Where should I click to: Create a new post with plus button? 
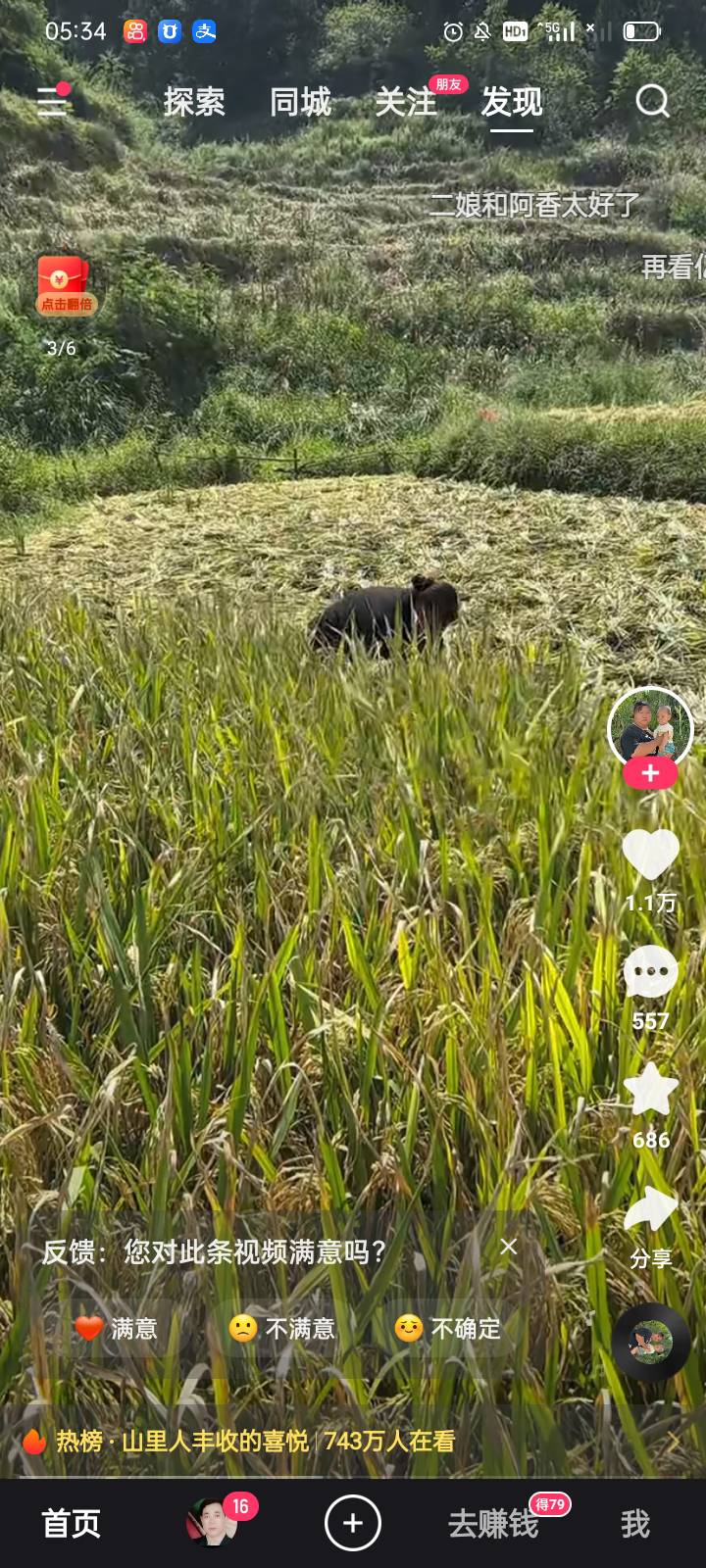tap(352, 1523)
